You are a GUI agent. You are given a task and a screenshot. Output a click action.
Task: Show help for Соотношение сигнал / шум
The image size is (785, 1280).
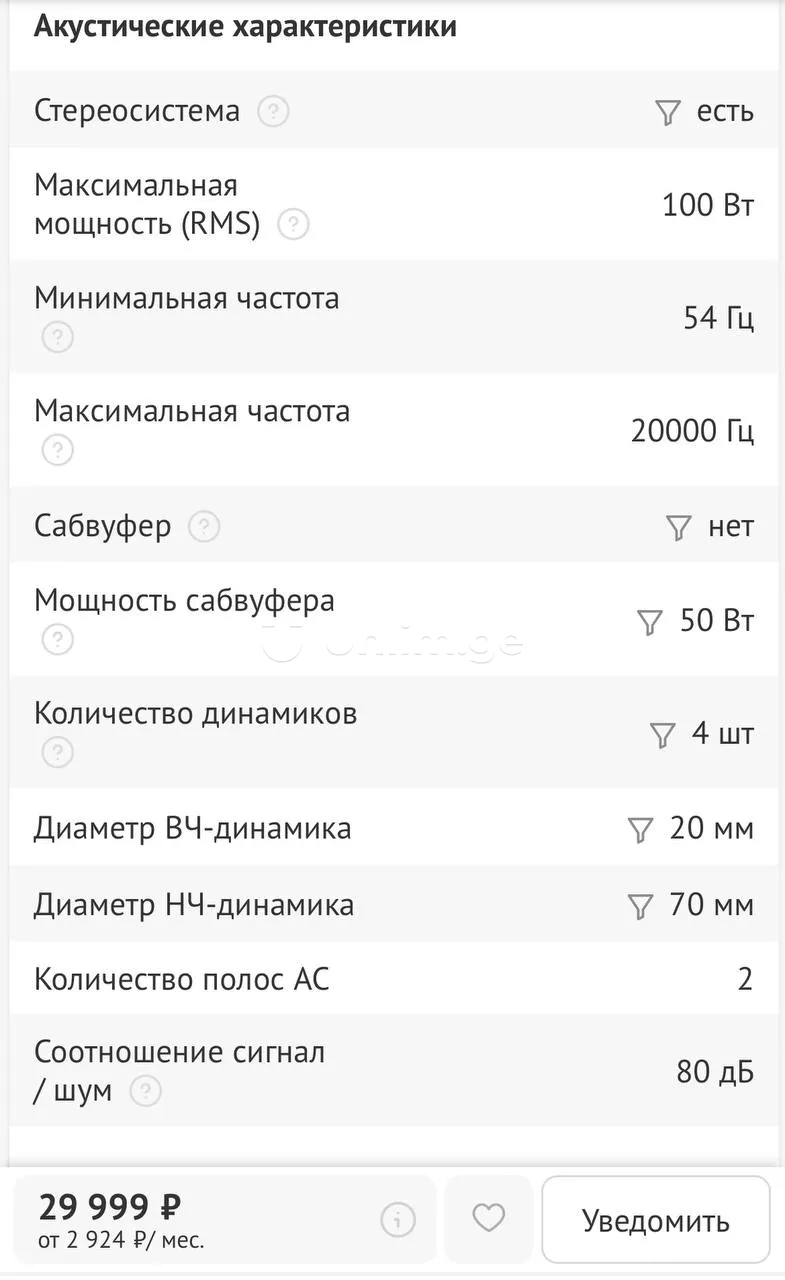point(146,1091)
